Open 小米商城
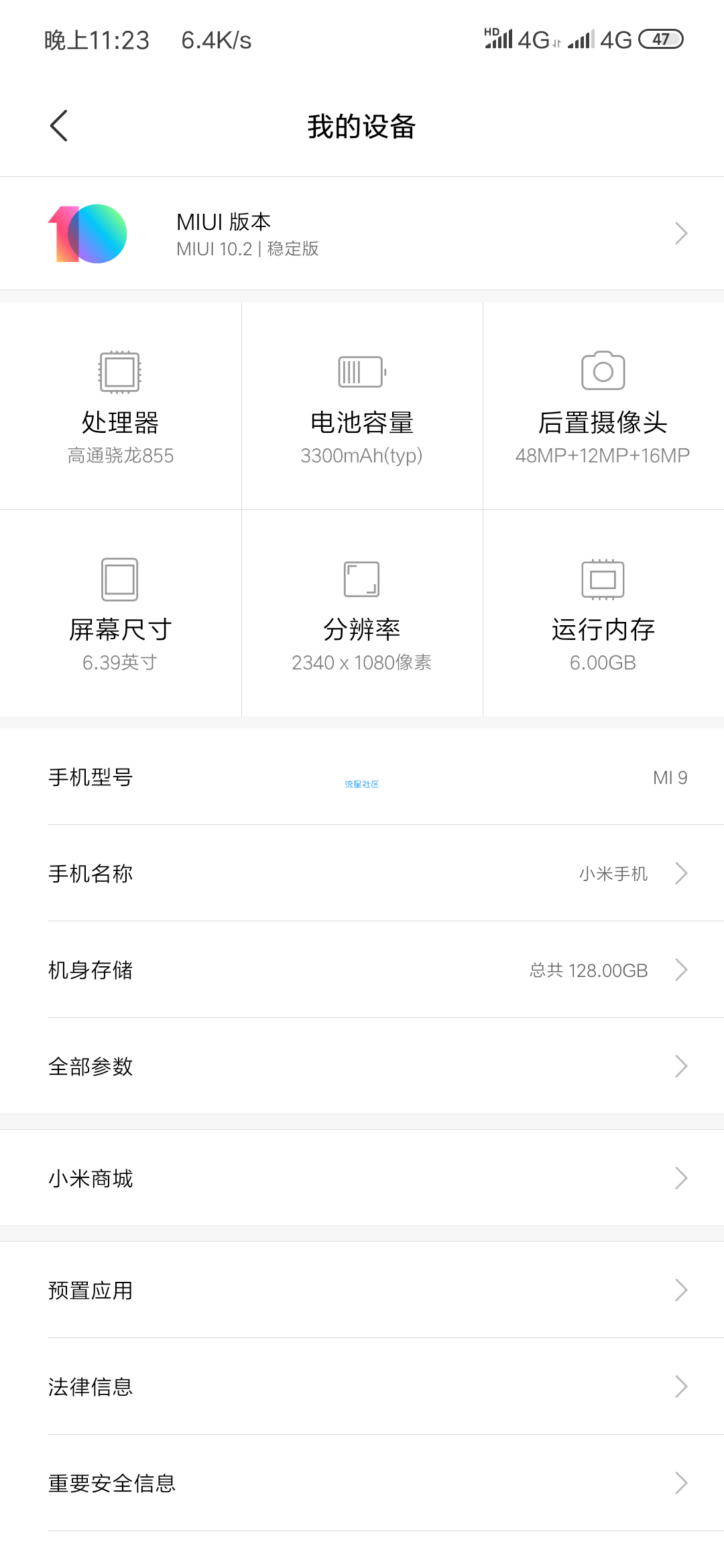The width and height of the screenshot is (724, 1568). coord(362,1178)
